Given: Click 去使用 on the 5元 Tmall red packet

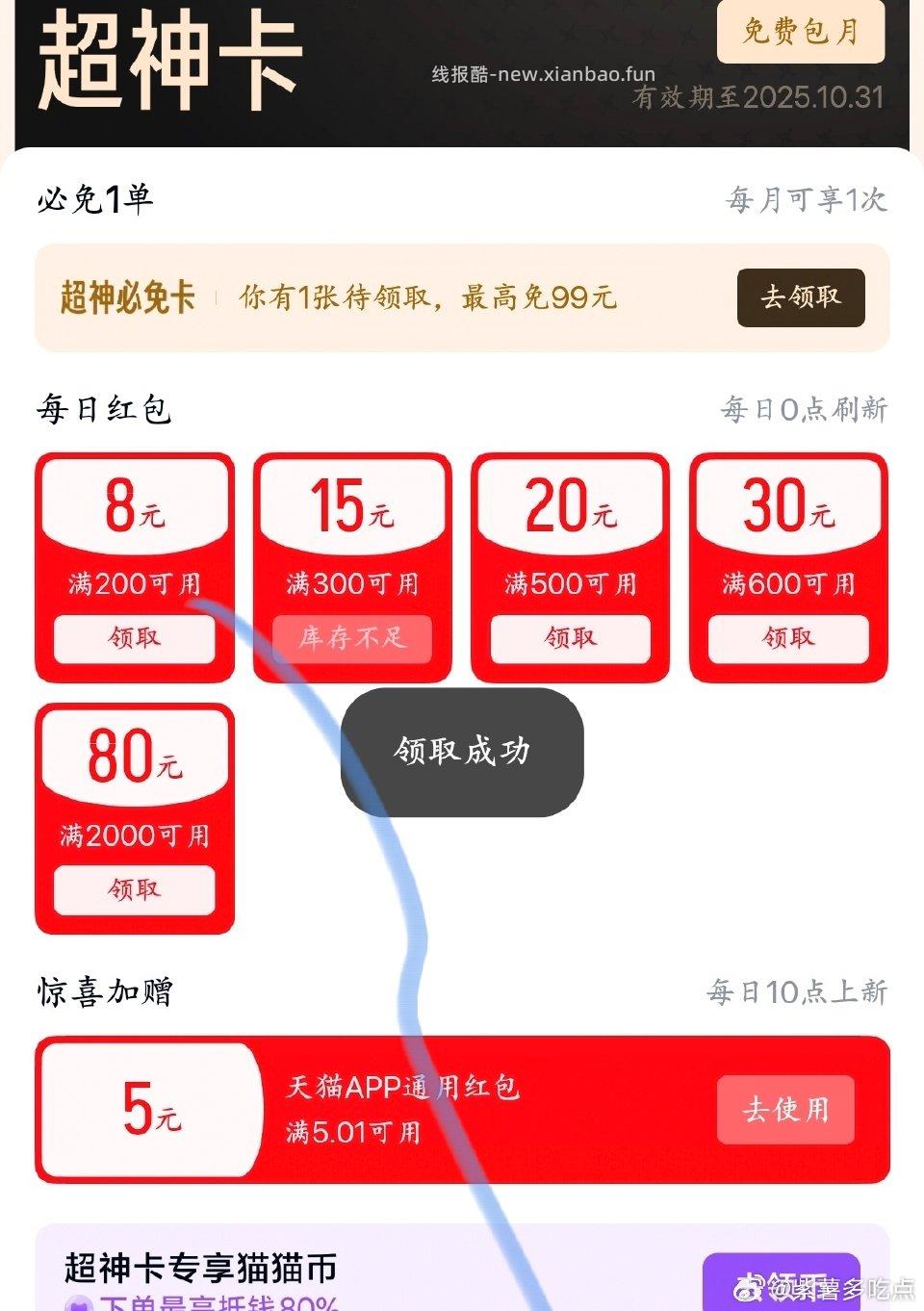Looking at the screenshot, I should (x=786, y=1110).
